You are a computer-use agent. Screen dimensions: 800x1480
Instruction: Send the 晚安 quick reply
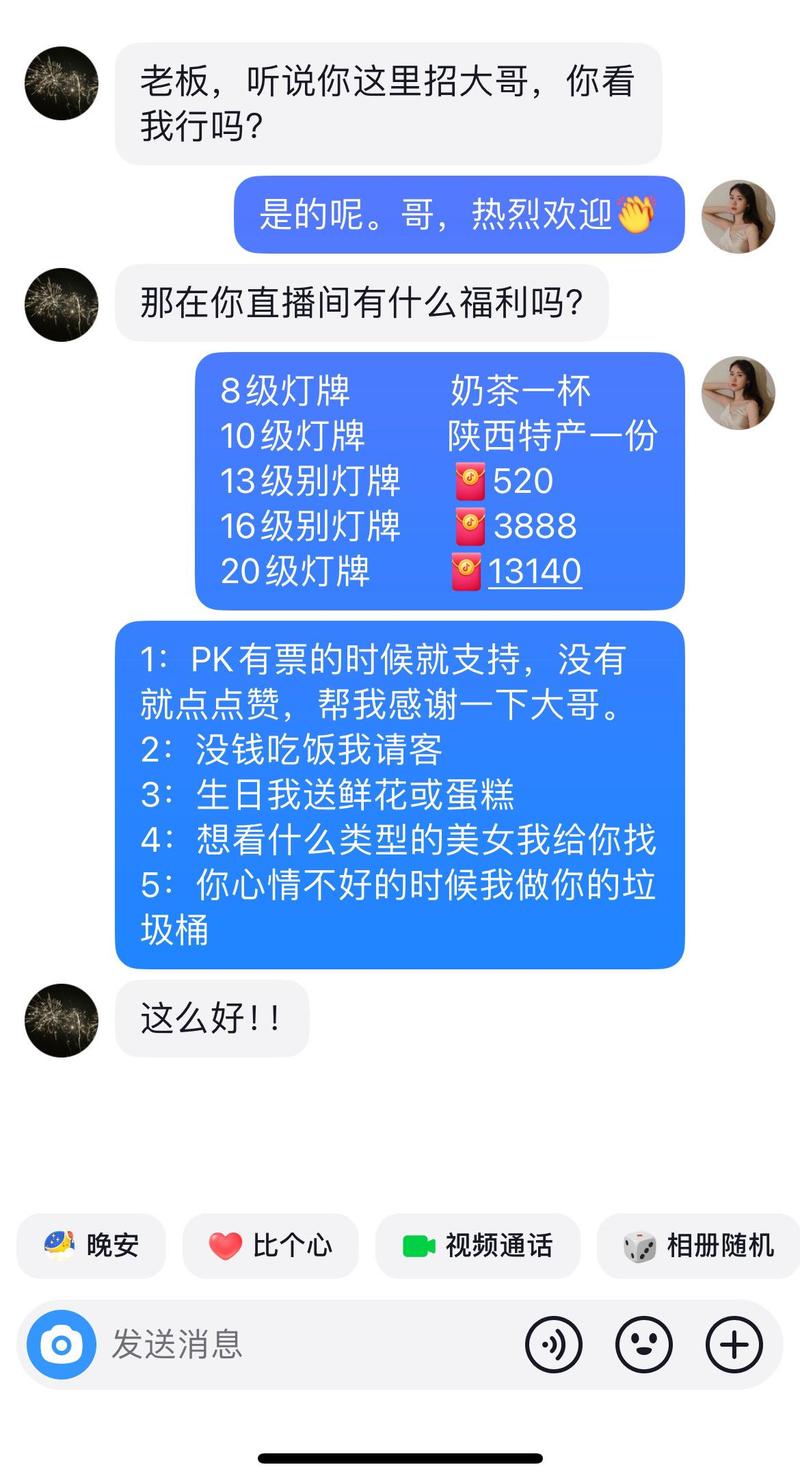point(91,1247)
